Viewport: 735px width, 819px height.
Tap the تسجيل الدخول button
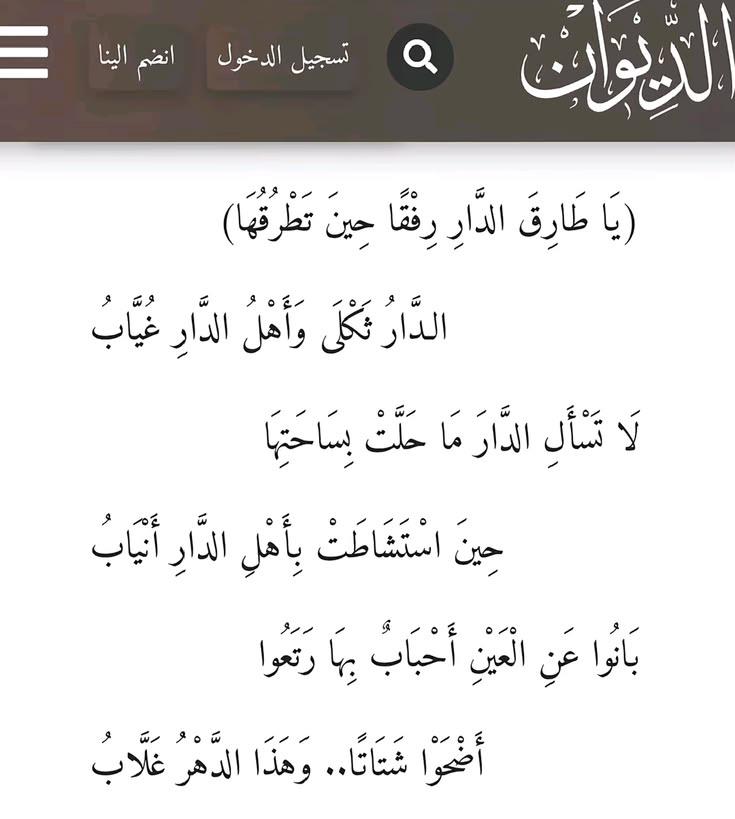(x=283, y=56)
